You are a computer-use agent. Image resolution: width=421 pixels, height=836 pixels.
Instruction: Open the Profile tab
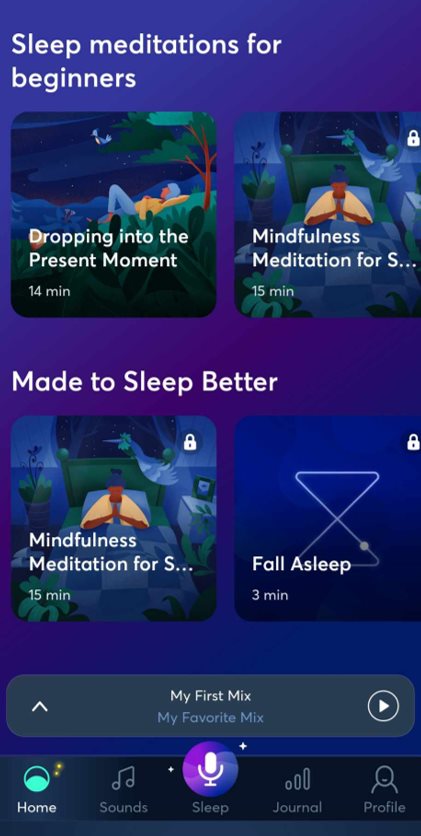384,789
